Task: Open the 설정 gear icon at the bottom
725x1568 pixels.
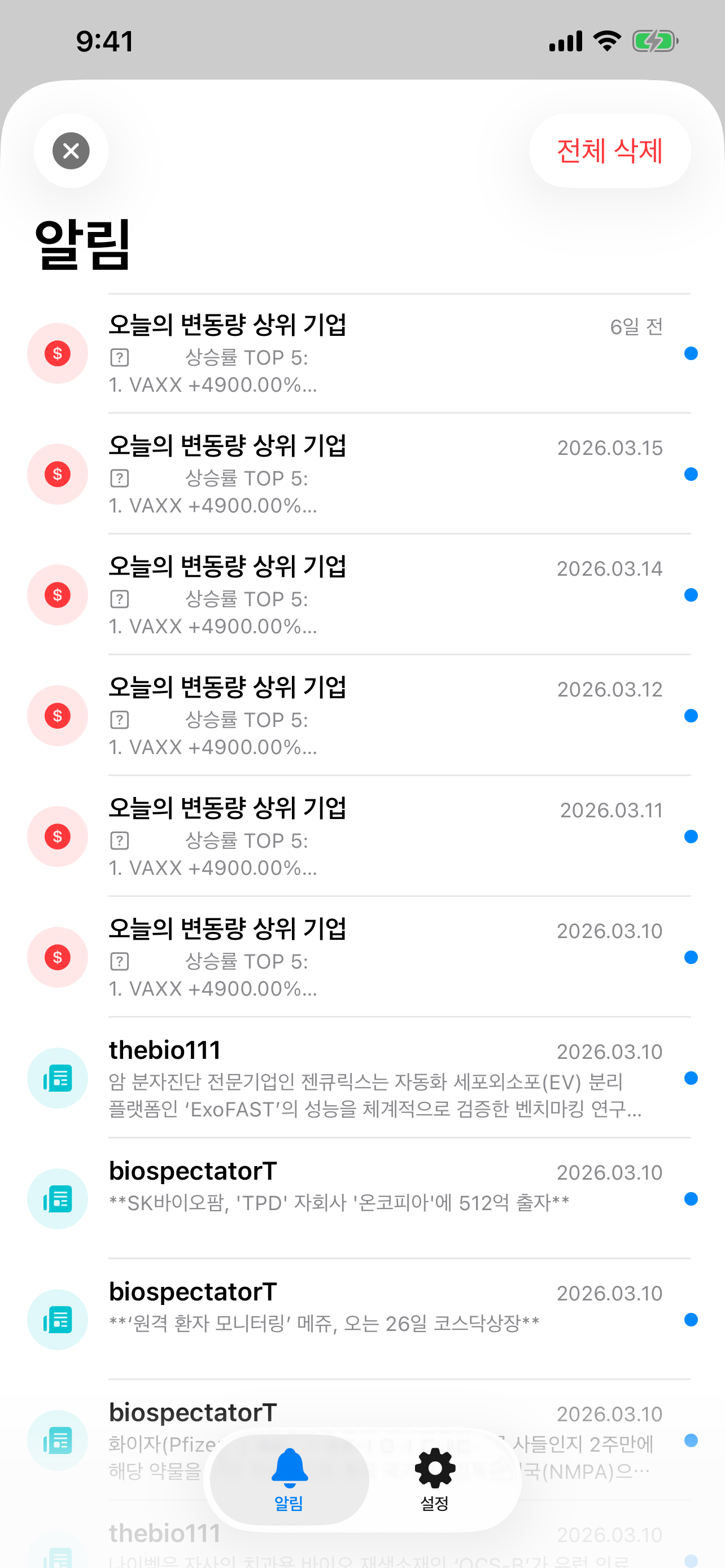Action: (x=434, y=1469)
